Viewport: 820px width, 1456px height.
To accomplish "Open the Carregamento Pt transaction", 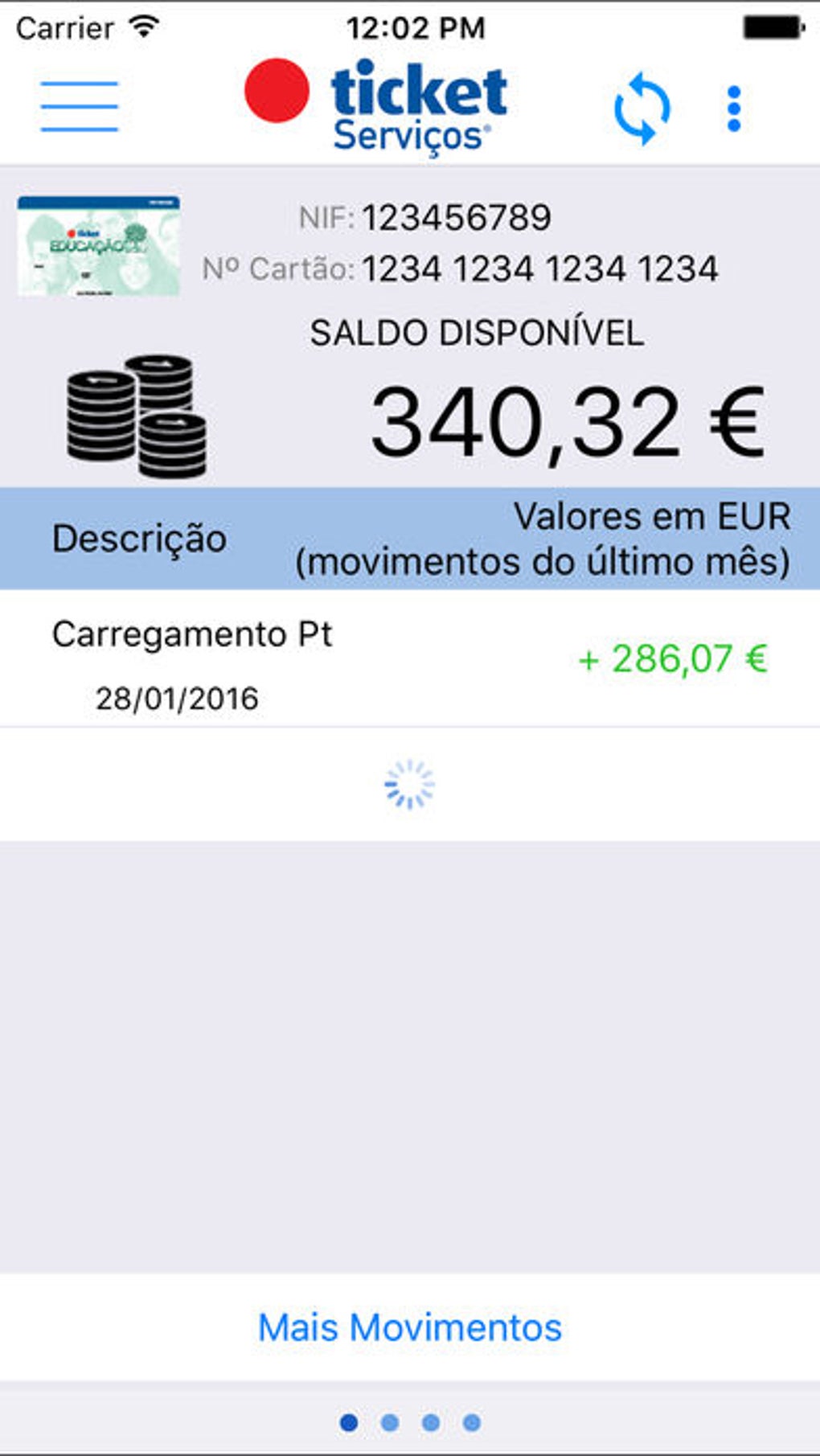I will point(410,659).
